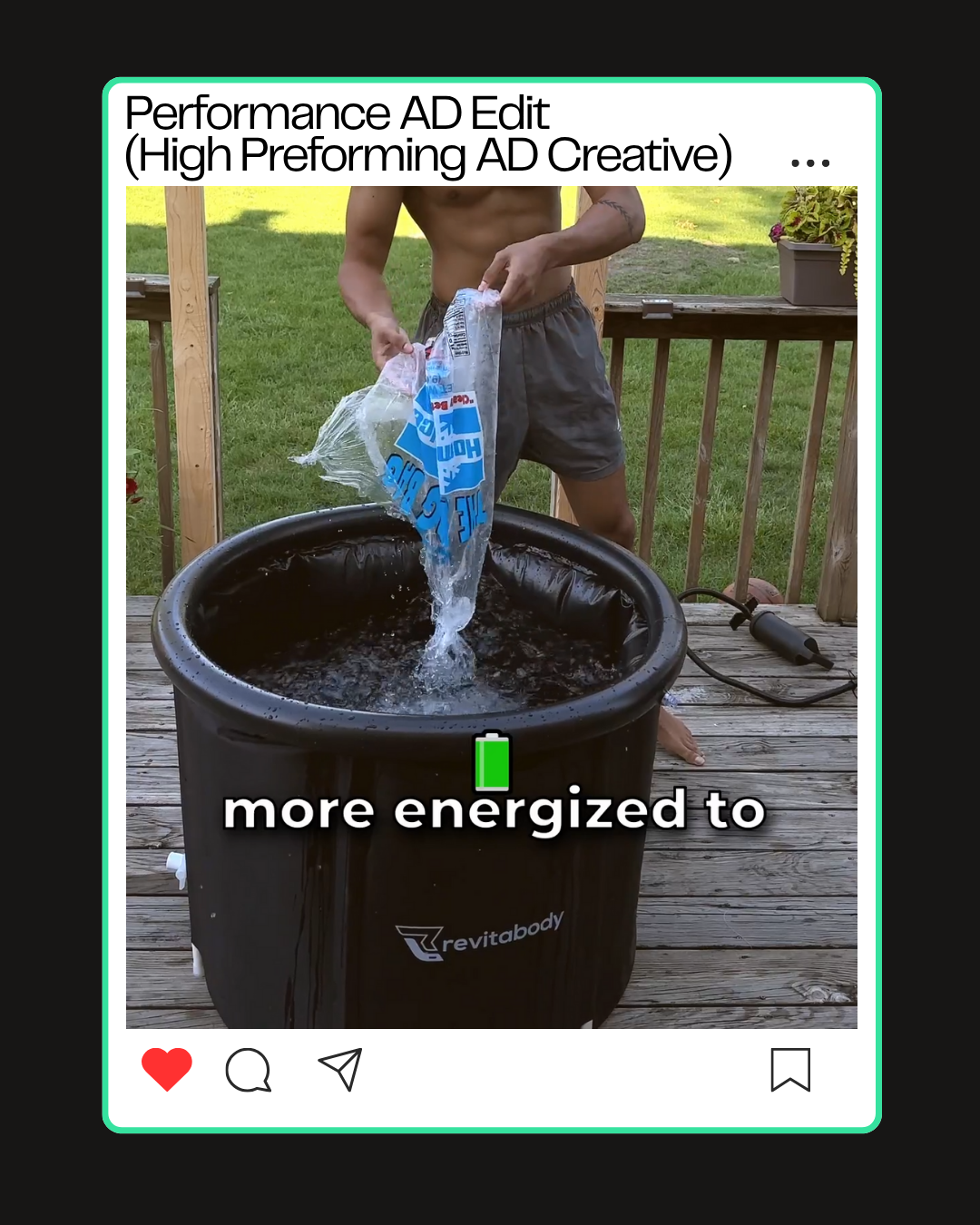Viewport: 980px width, 1225px height.
Task: Select the revitabody logo on the black tub
Action: pos(480,940)
